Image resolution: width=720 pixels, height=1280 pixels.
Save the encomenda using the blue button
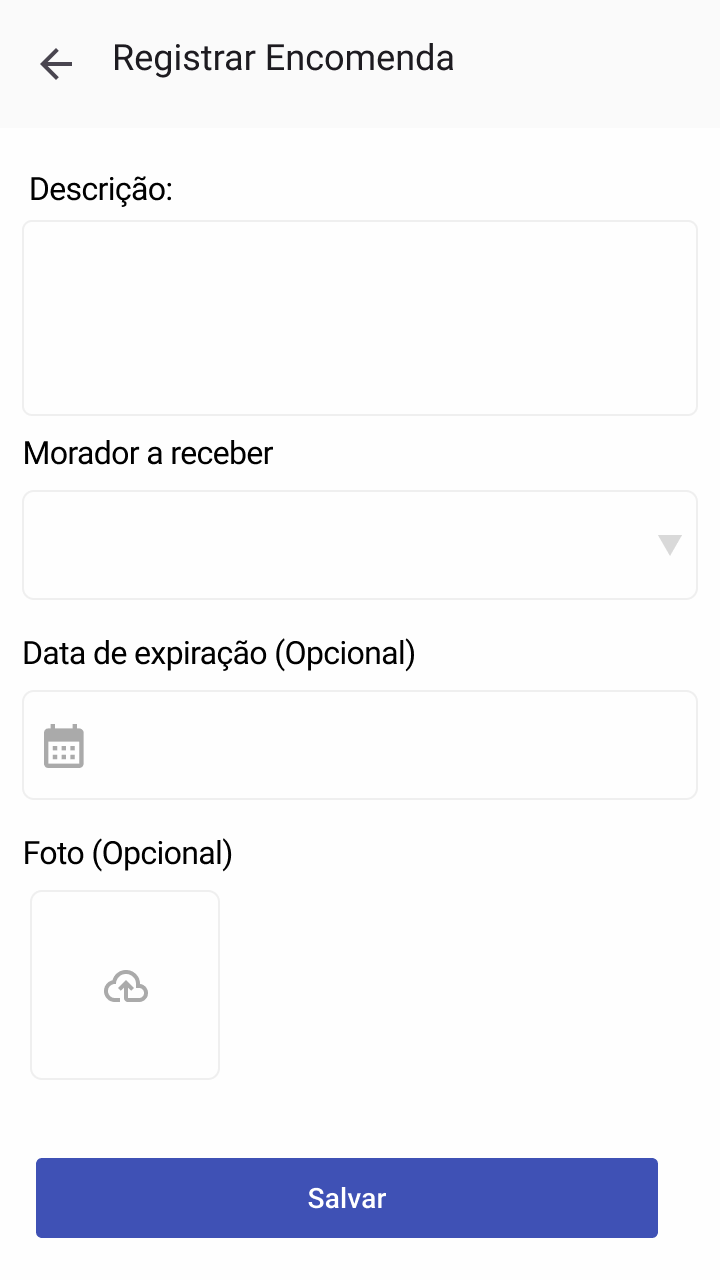pos(346,1197)
